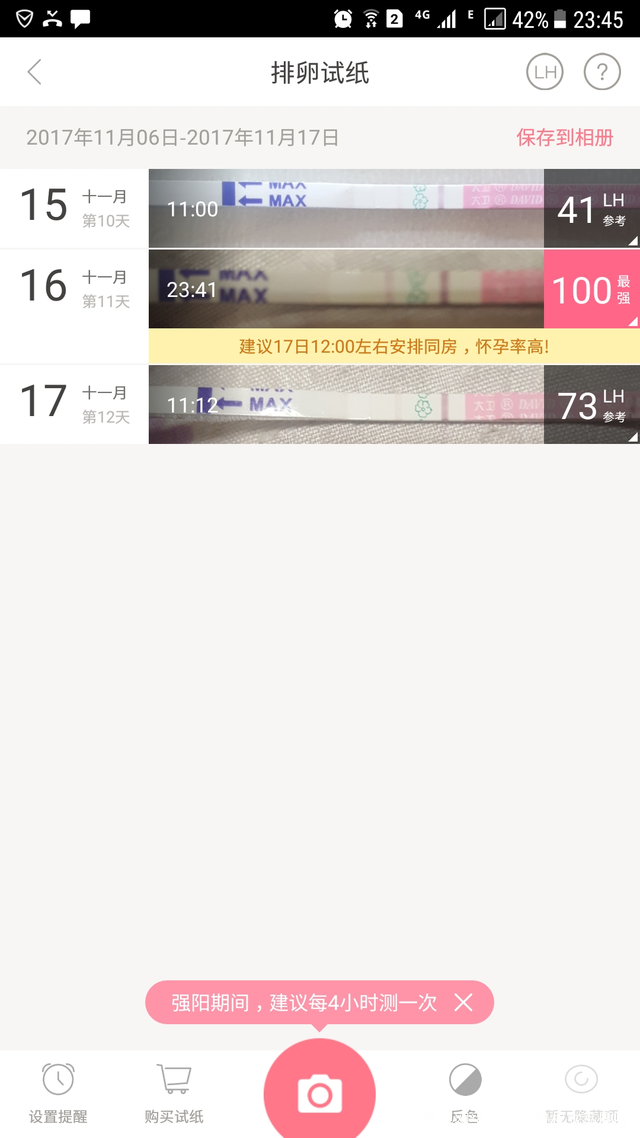Tap 保存到相册 to save to album
This screenshot has width=640, height=1138.
(x=564, y=138)
